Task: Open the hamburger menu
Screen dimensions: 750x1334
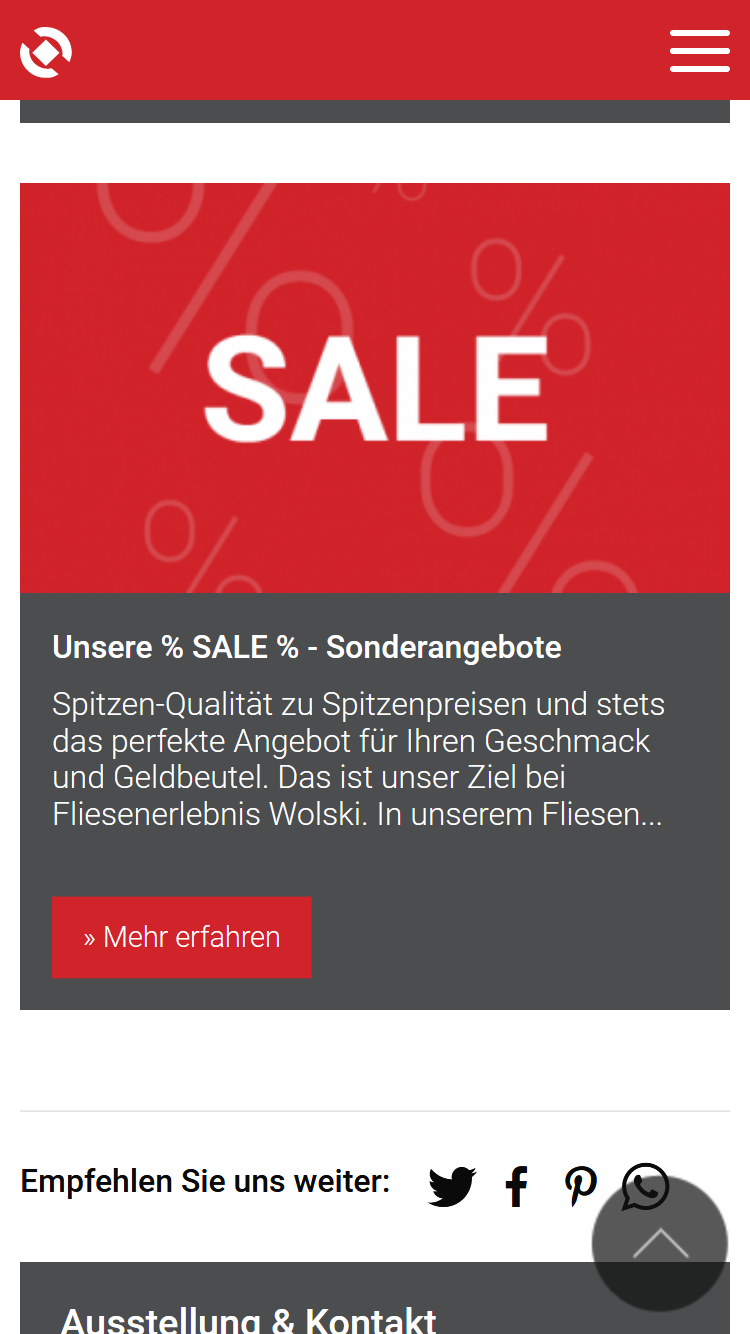Action: pyautogui.click(x=700, y=51)
